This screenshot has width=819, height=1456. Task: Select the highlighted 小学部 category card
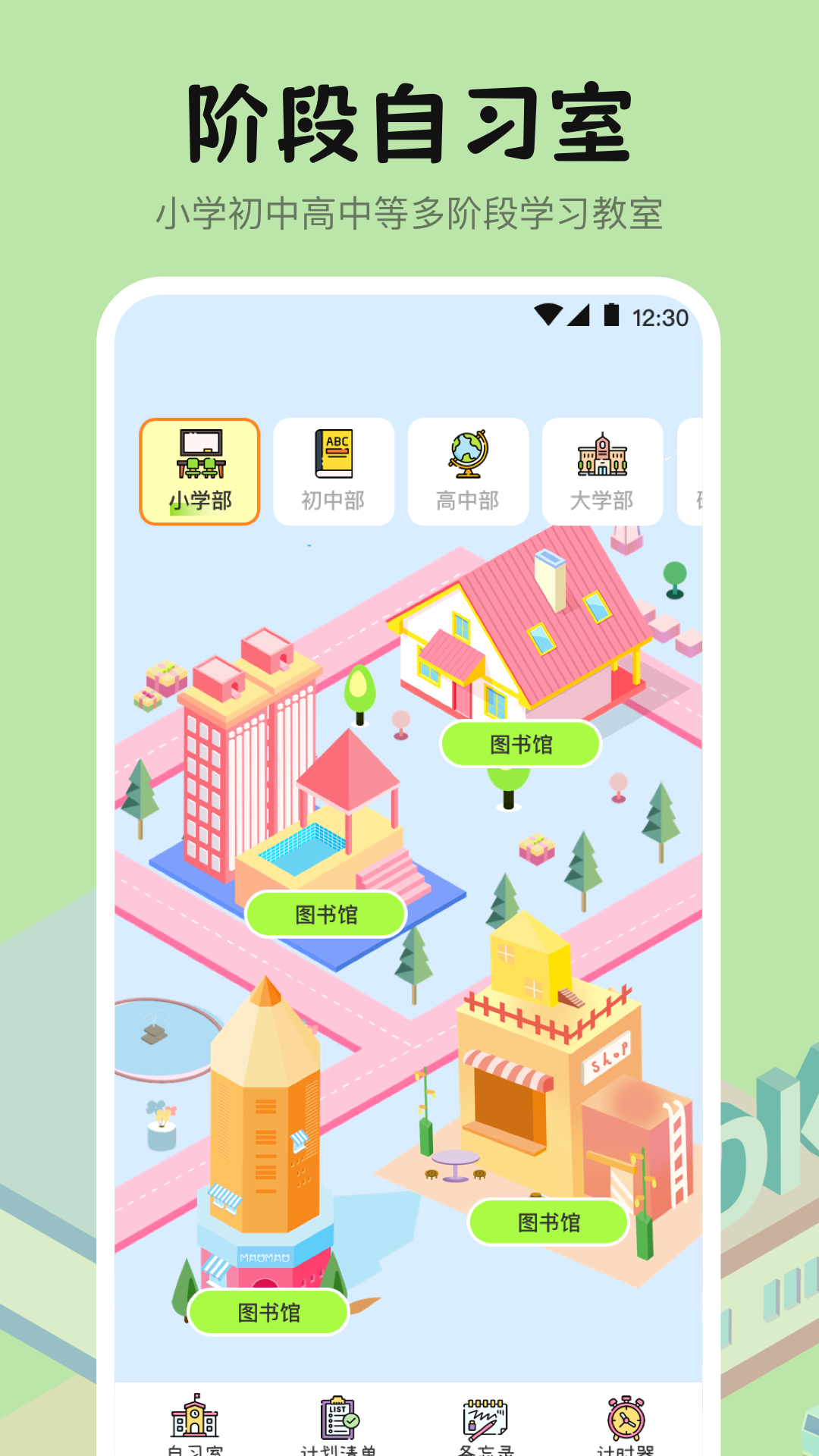coord(199,472)
